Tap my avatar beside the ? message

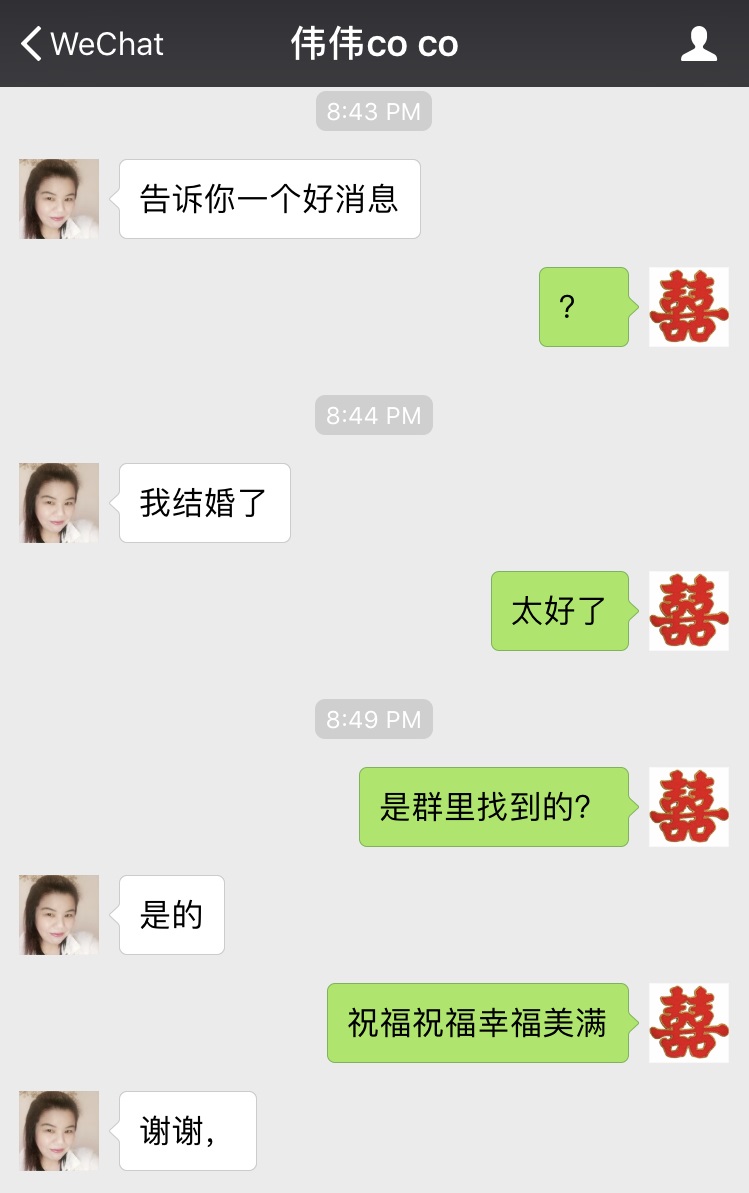coord(689,307)
